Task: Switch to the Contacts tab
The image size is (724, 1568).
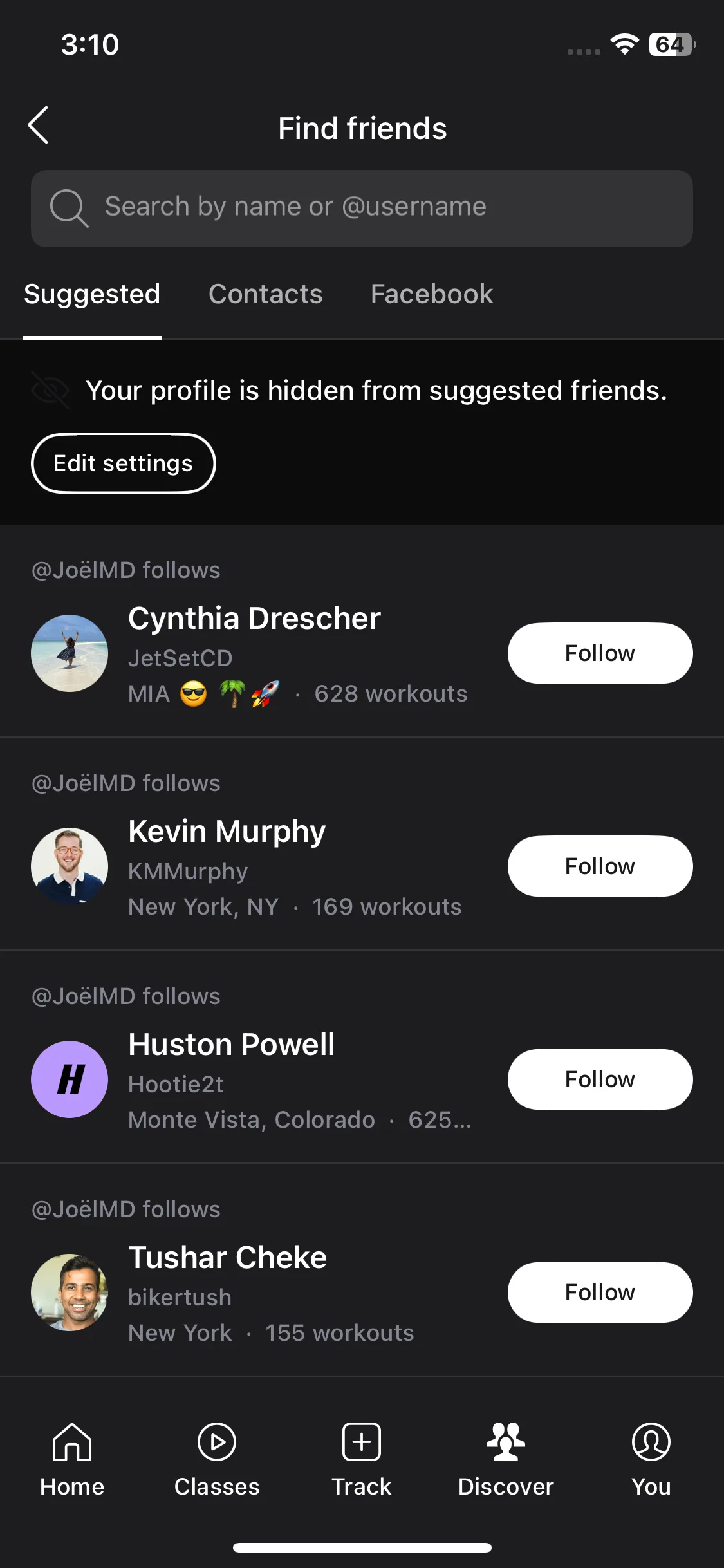Action: point(265,295)
